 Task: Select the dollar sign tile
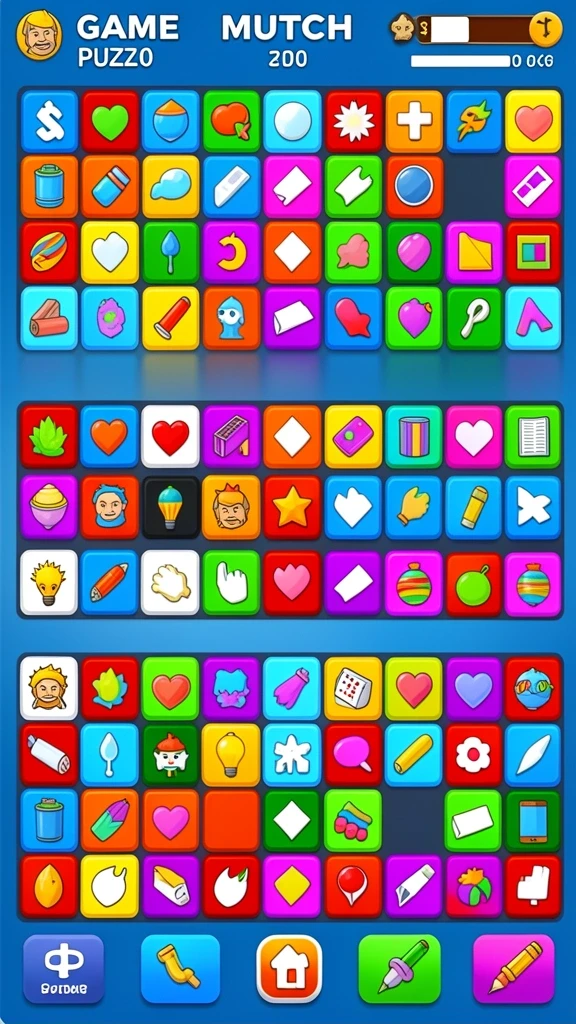coord(50,122)
